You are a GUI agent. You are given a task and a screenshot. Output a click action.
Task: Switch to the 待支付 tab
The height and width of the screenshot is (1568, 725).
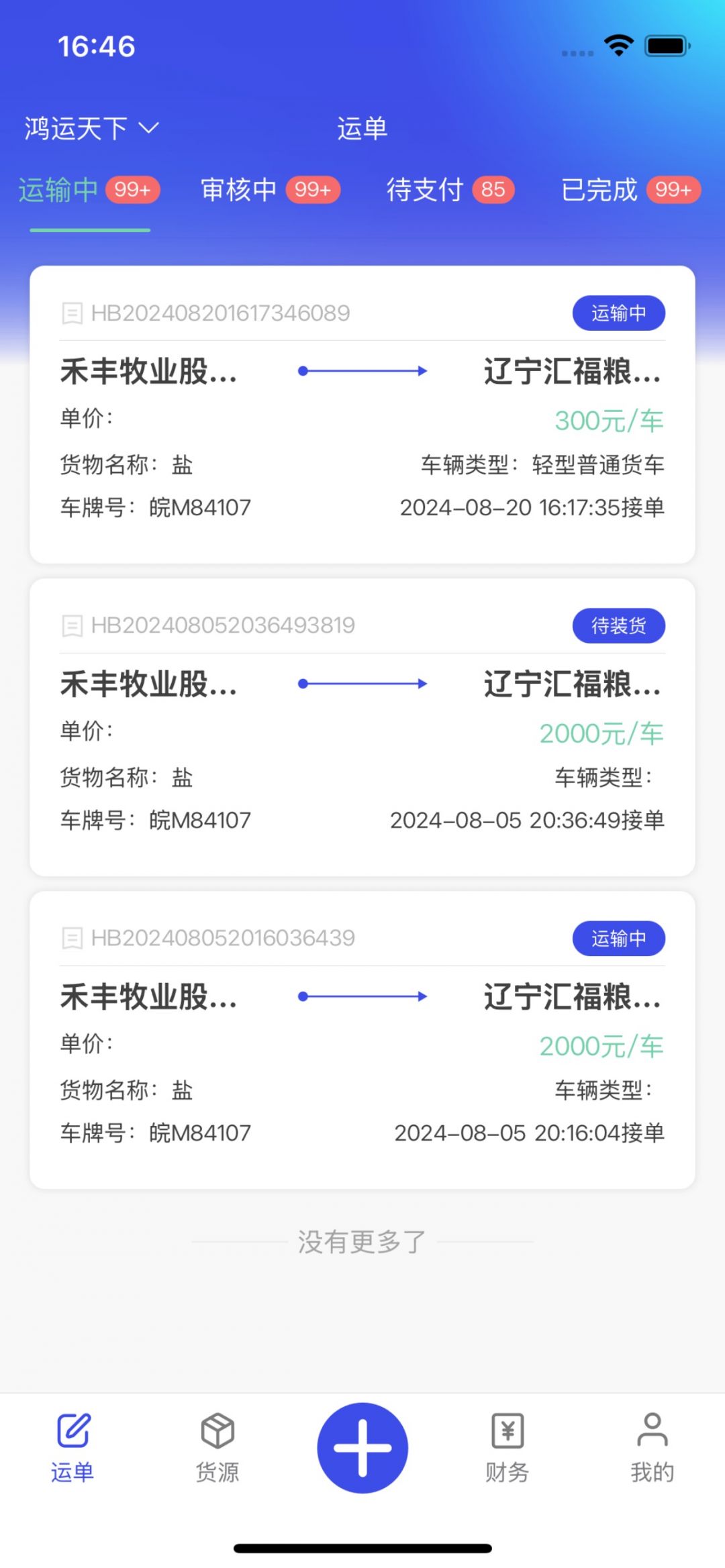tap(450, 191)
